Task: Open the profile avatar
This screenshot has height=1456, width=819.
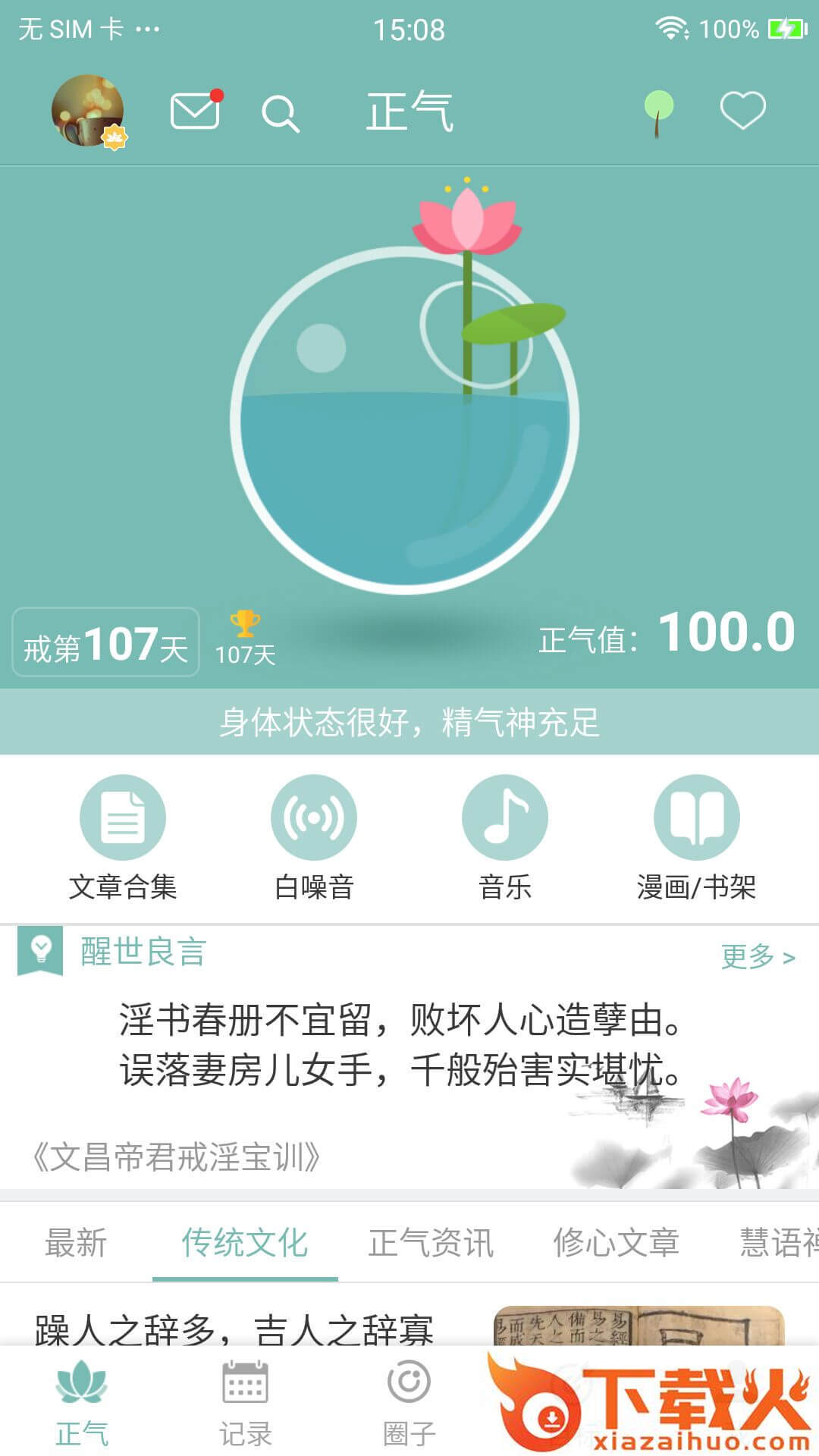Action: 88,111
